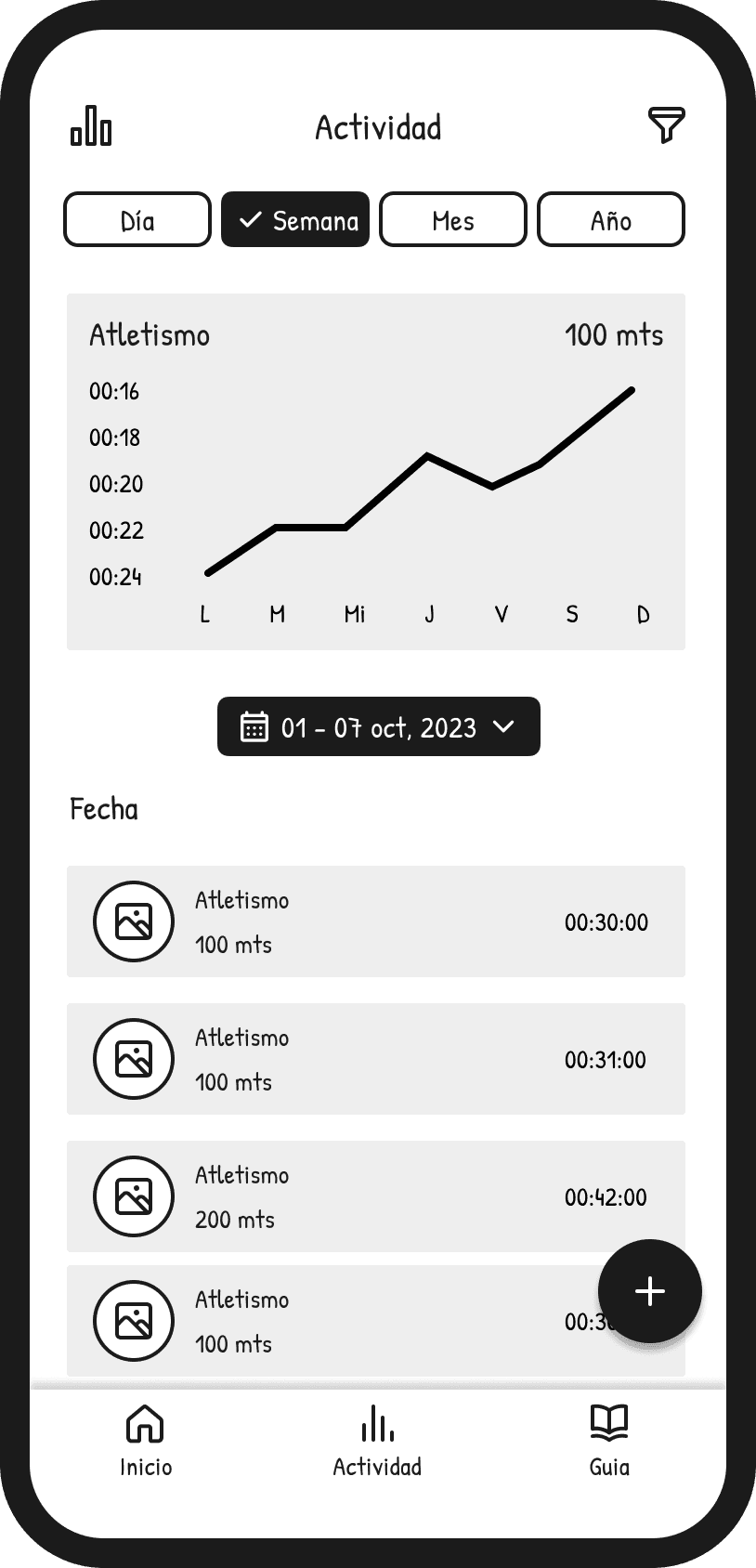Image resolution: width=756 pixels, height=1568 pixels.
Task: Expand the 01 - 07 oct, 2023 date picker
Action: pyautogui.click(x=379, y=726)
